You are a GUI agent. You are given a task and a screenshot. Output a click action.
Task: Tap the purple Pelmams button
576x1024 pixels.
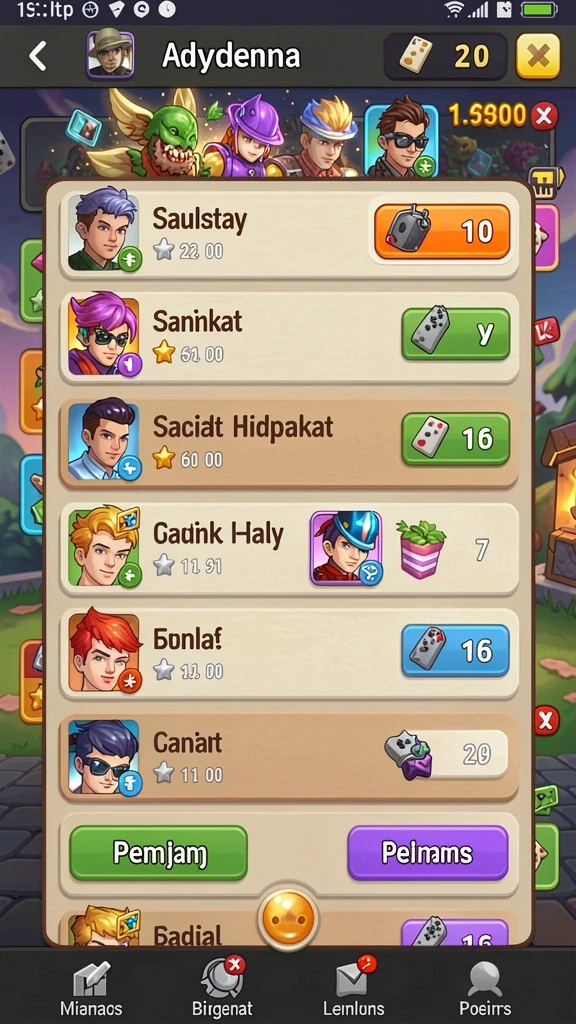point(427,853)
